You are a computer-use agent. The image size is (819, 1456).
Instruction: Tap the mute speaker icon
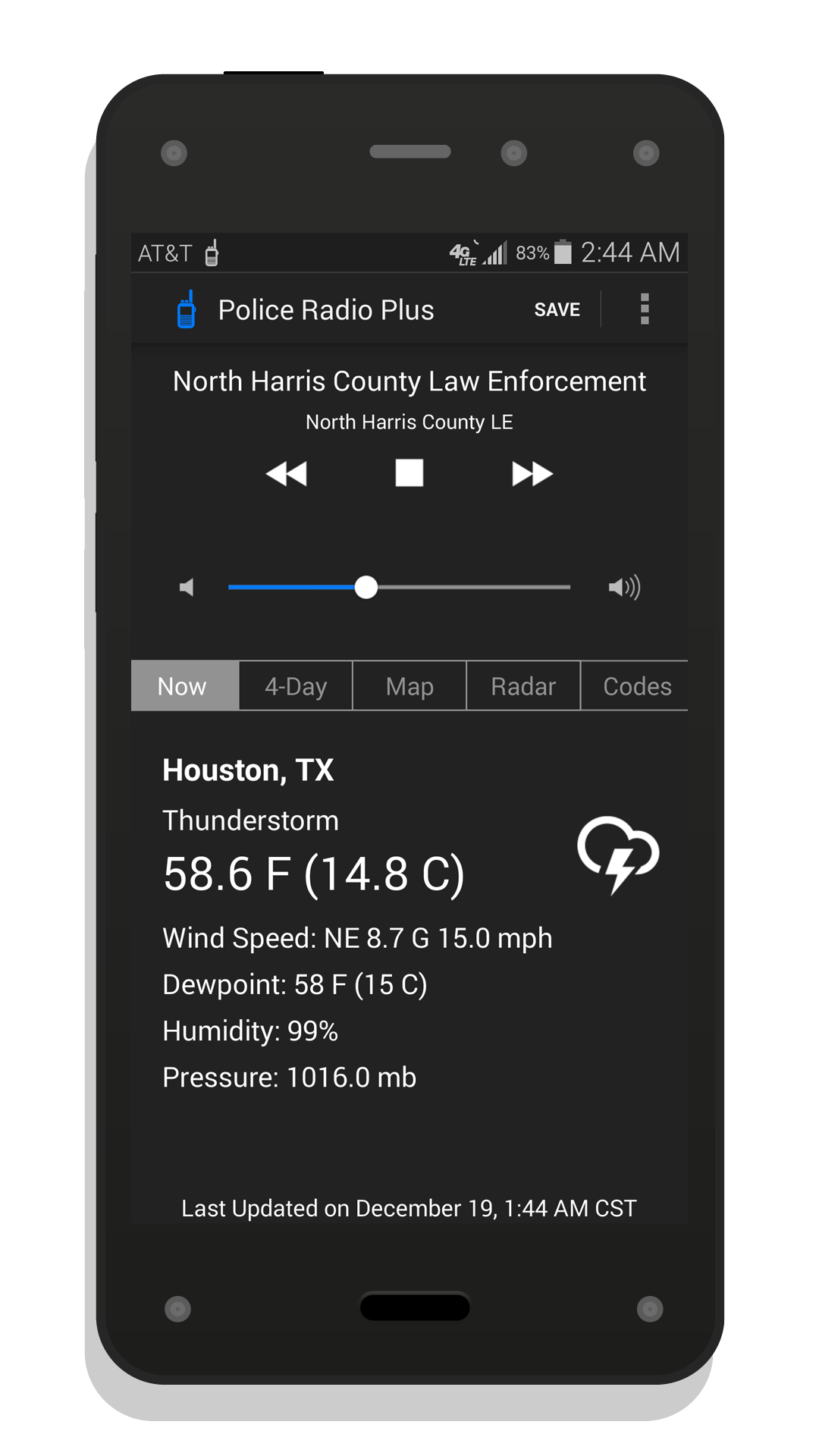tap(187, 586)
